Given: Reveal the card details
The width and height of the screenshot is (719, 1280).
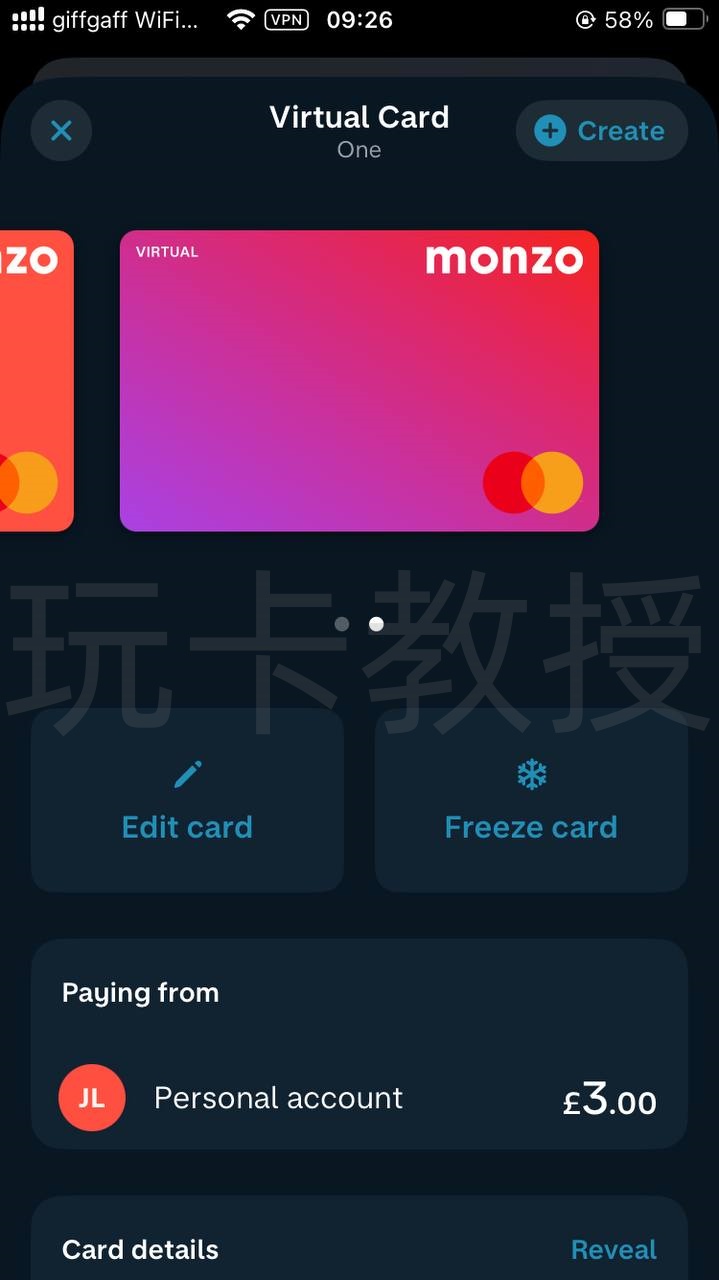Looking at the screenshot, I should tap(613, 1249).
